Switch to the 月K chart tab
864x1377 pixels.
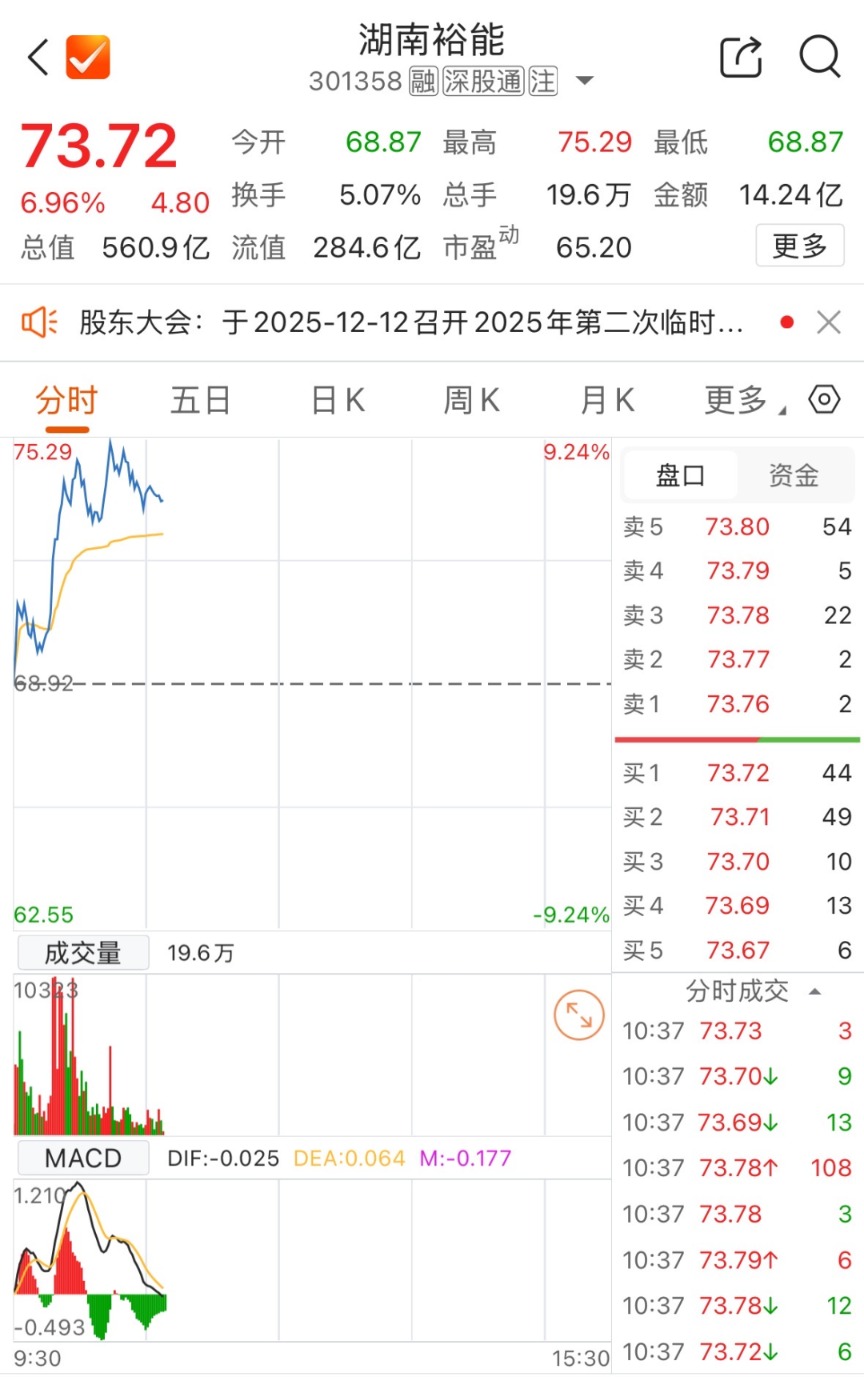[607, 401]
